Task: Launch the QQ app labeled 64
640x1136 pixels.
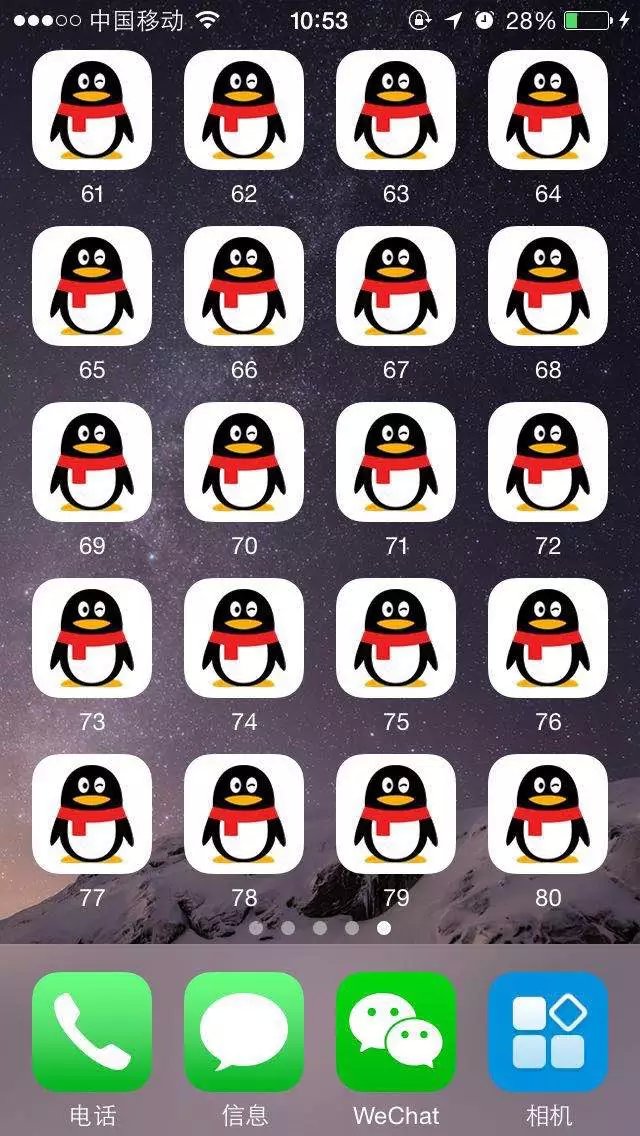Action: pos(548,110)
